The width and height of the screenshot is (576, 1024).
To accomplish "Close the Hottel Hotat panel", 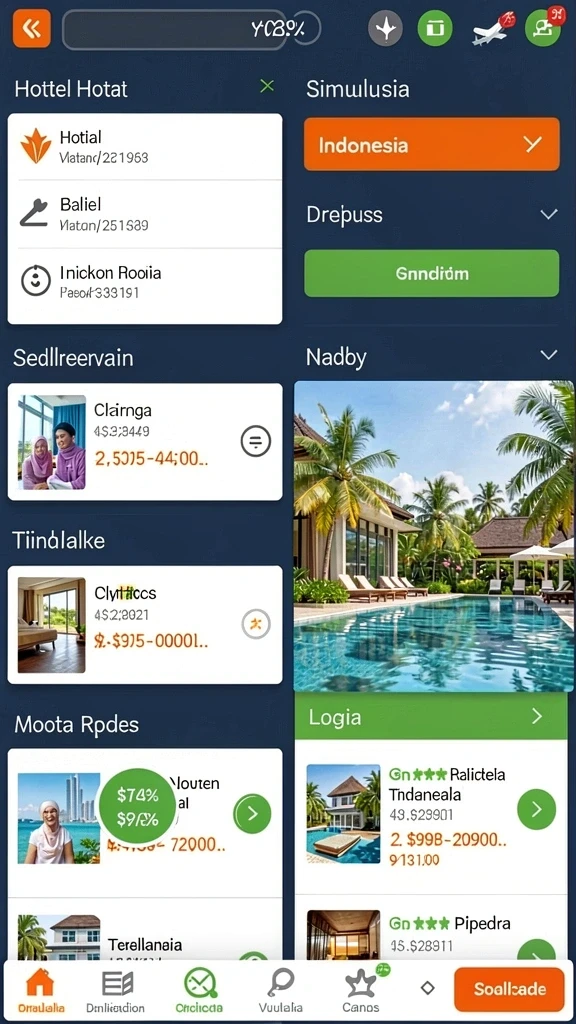I will pyautogui.click(x=266, y=86).
